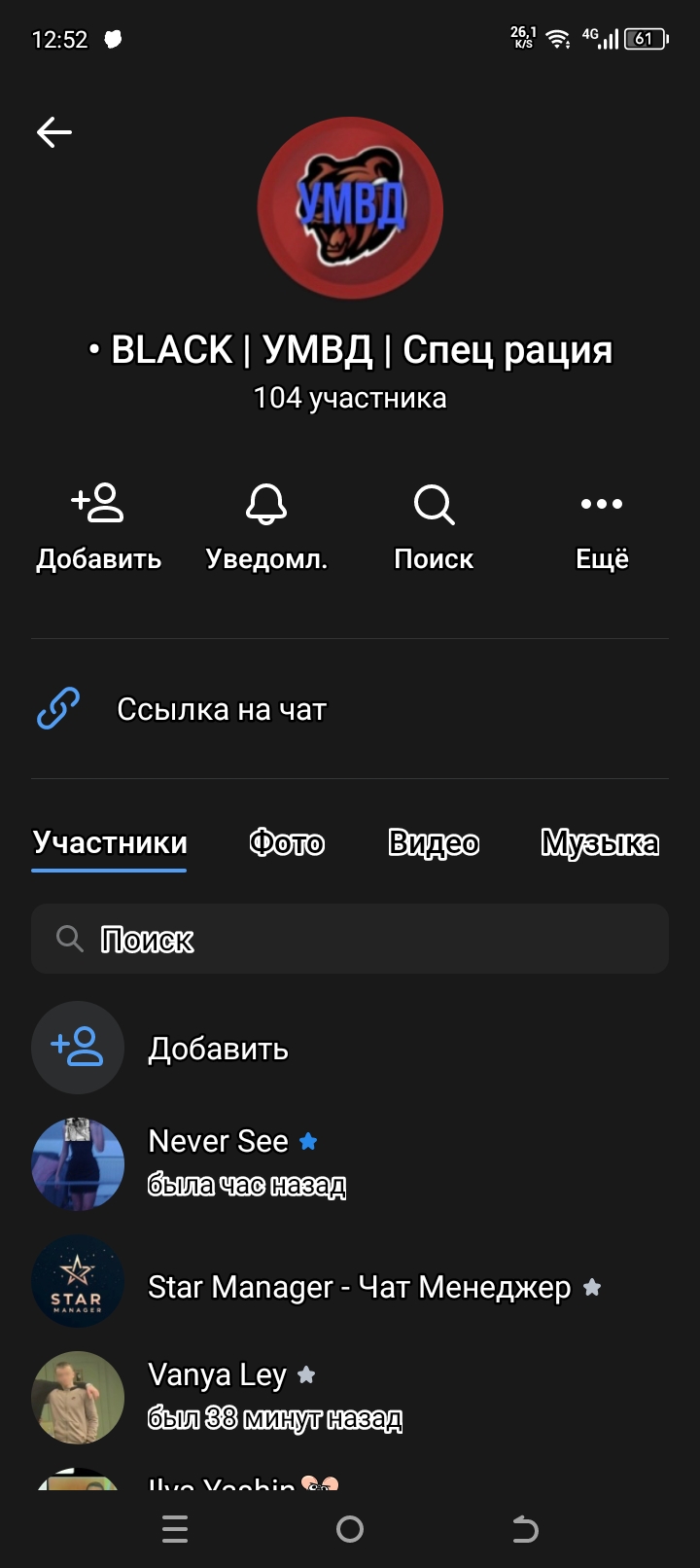The height and width of the screenshot is (1568, 700).
Task: Go back using the top-left arrow
Action: pos(54,132)
